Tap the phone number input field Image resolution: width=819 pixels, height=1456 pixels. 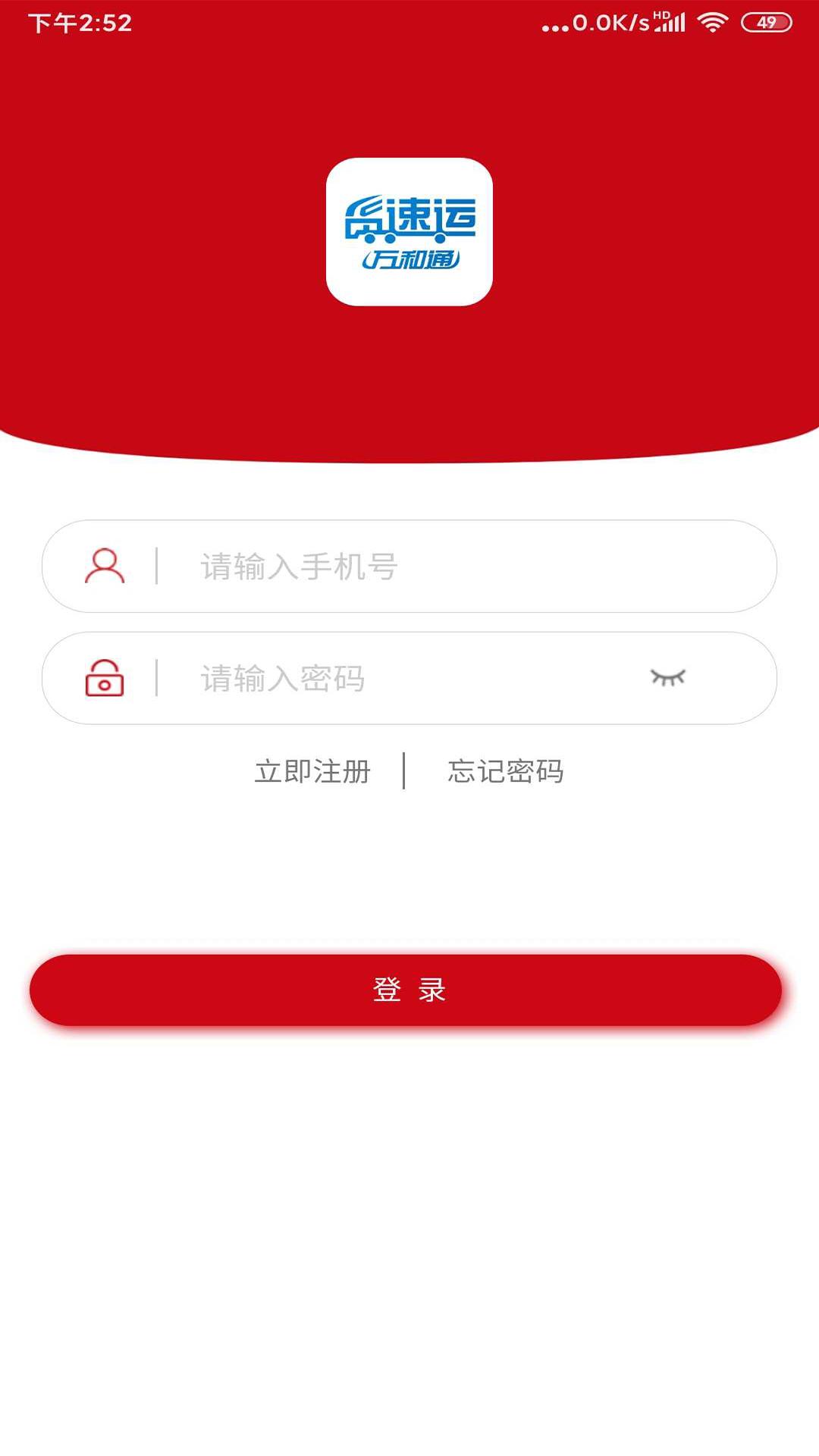click(455, 566)
